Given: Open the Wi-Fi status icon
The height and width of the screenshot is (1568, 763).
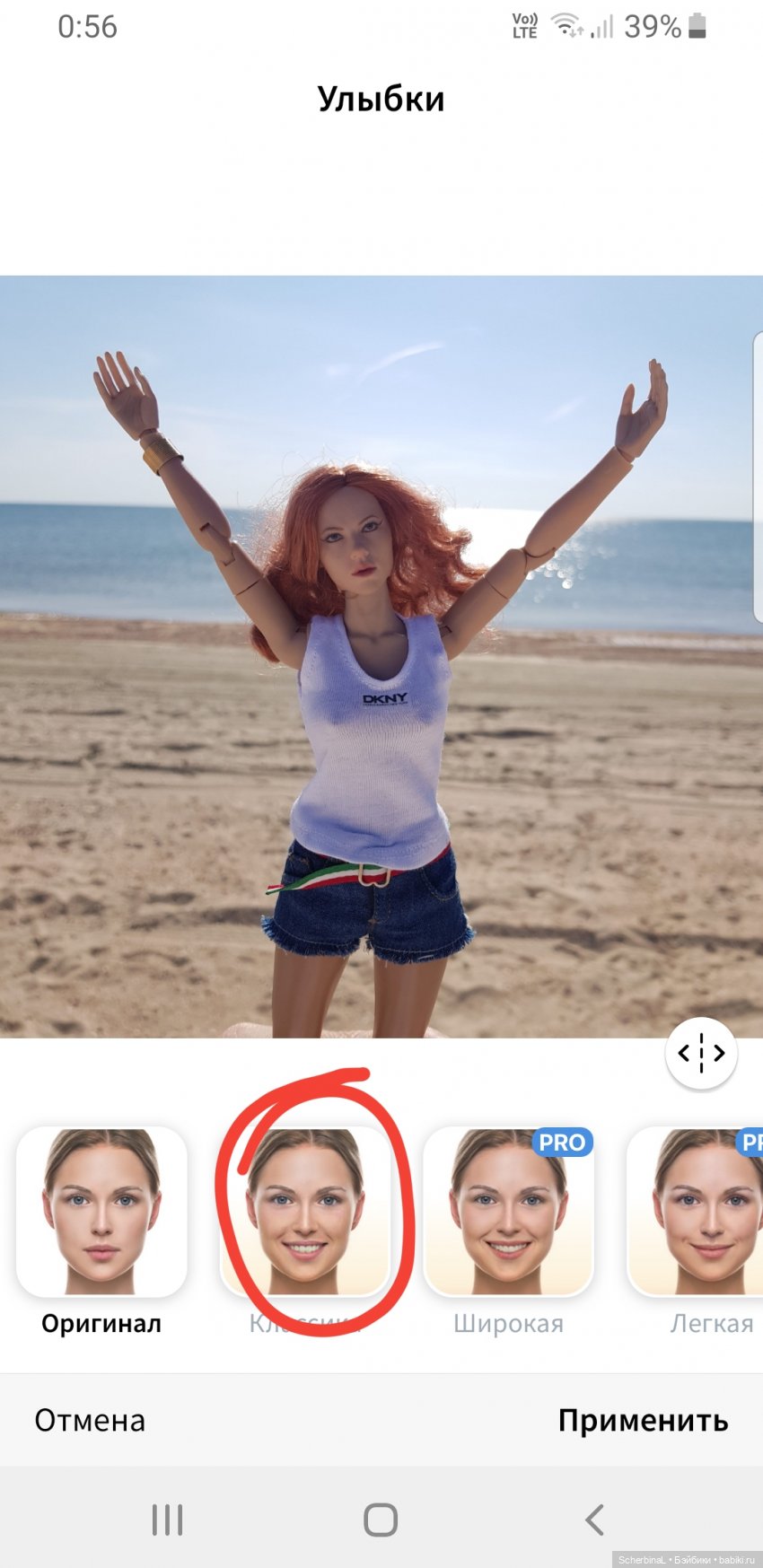Looking at the screenshot, I should 566,25.
